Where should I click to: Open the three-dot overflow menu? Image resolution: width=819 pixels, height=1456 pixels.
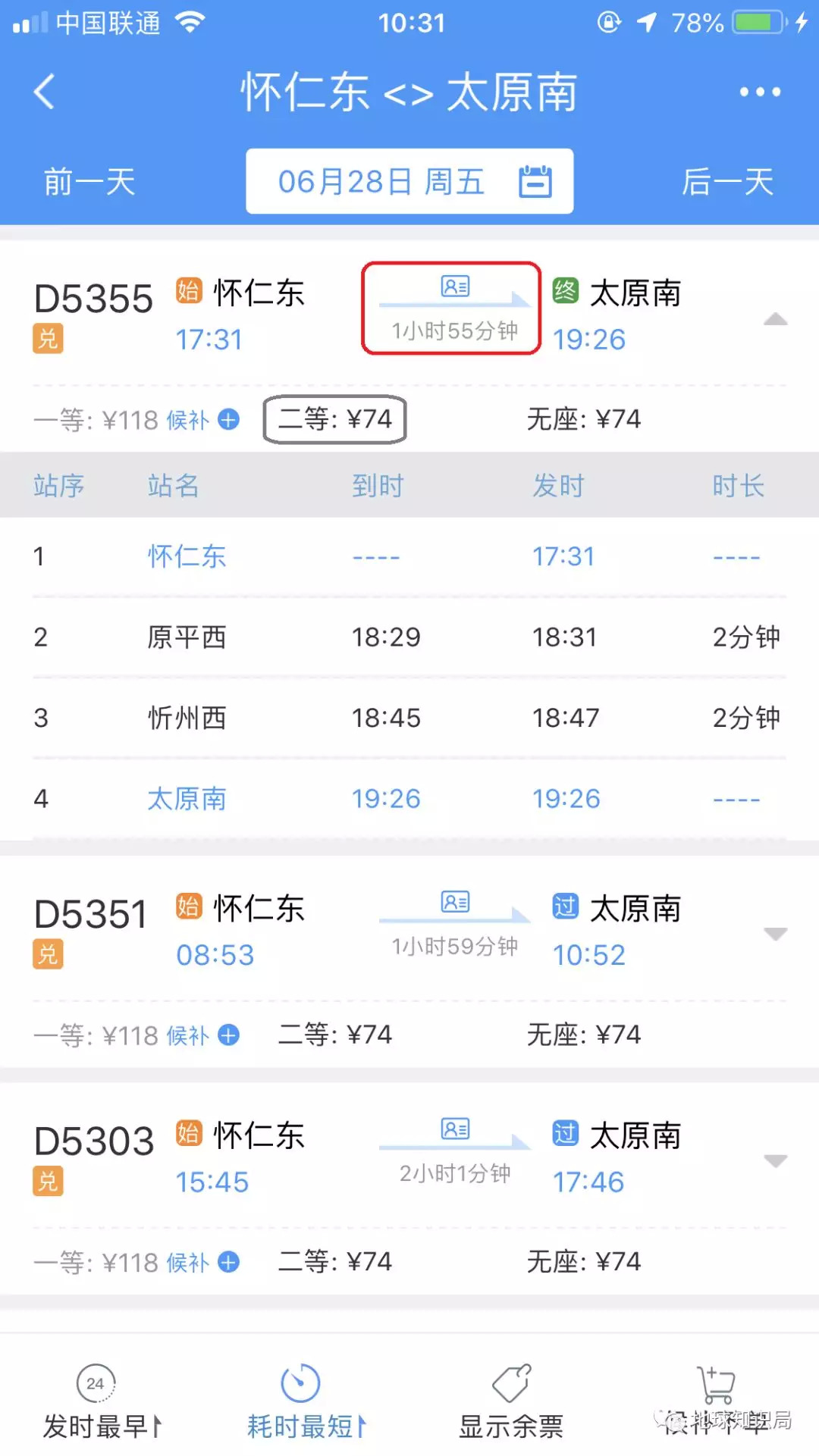(760, 92)
